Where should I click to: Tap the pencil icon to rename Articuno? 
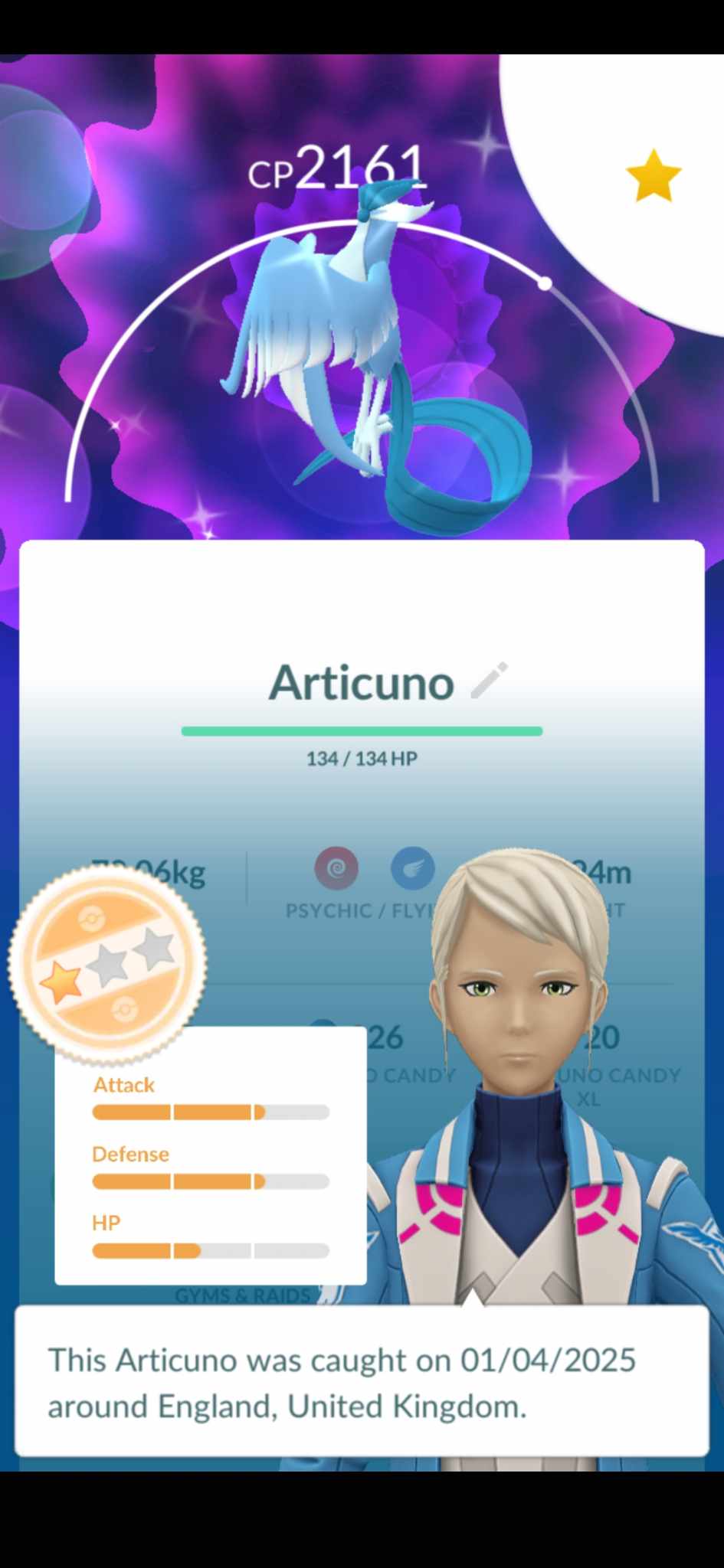(x=488, y=681)
